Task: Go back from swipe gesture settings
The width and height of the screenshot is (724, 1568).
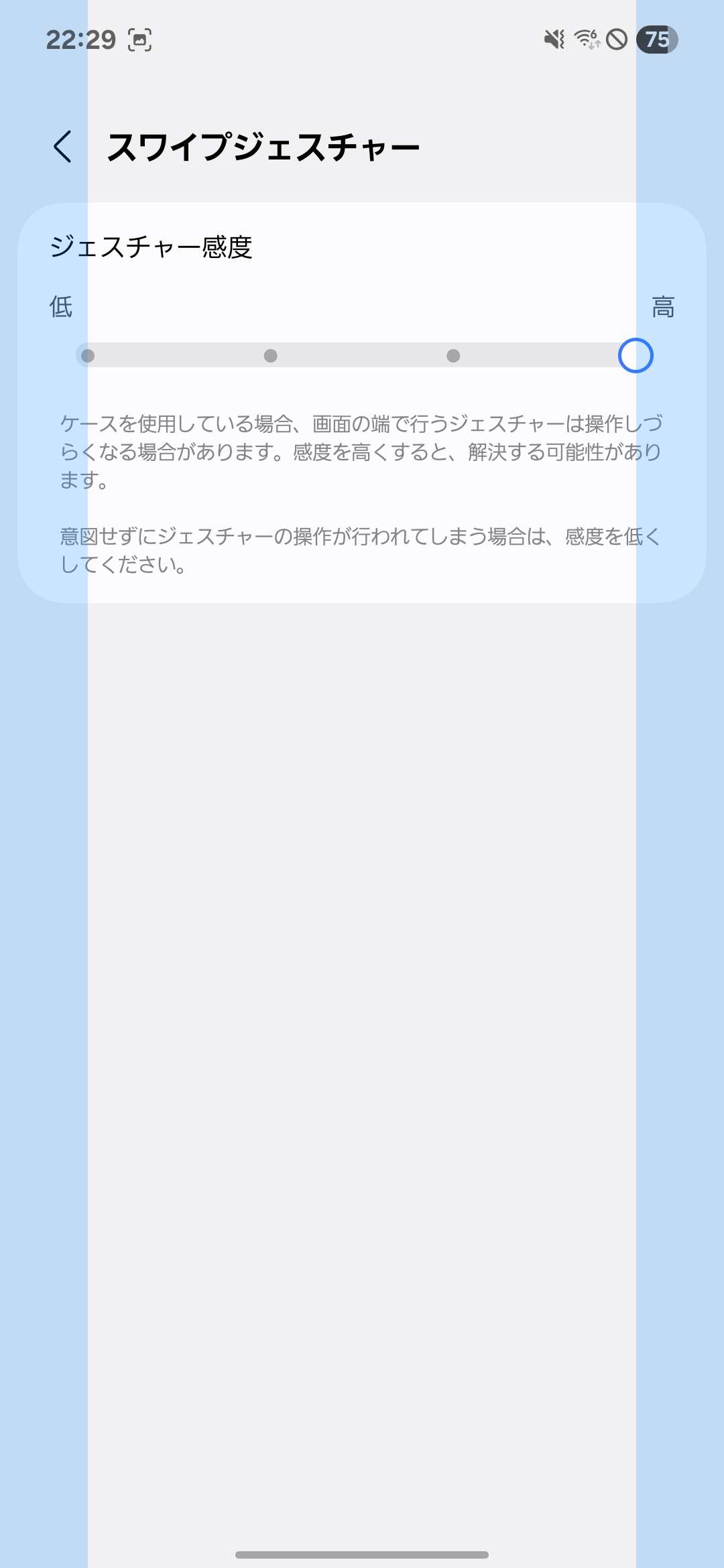Action: pyautogui.click(x=62, y=147)
